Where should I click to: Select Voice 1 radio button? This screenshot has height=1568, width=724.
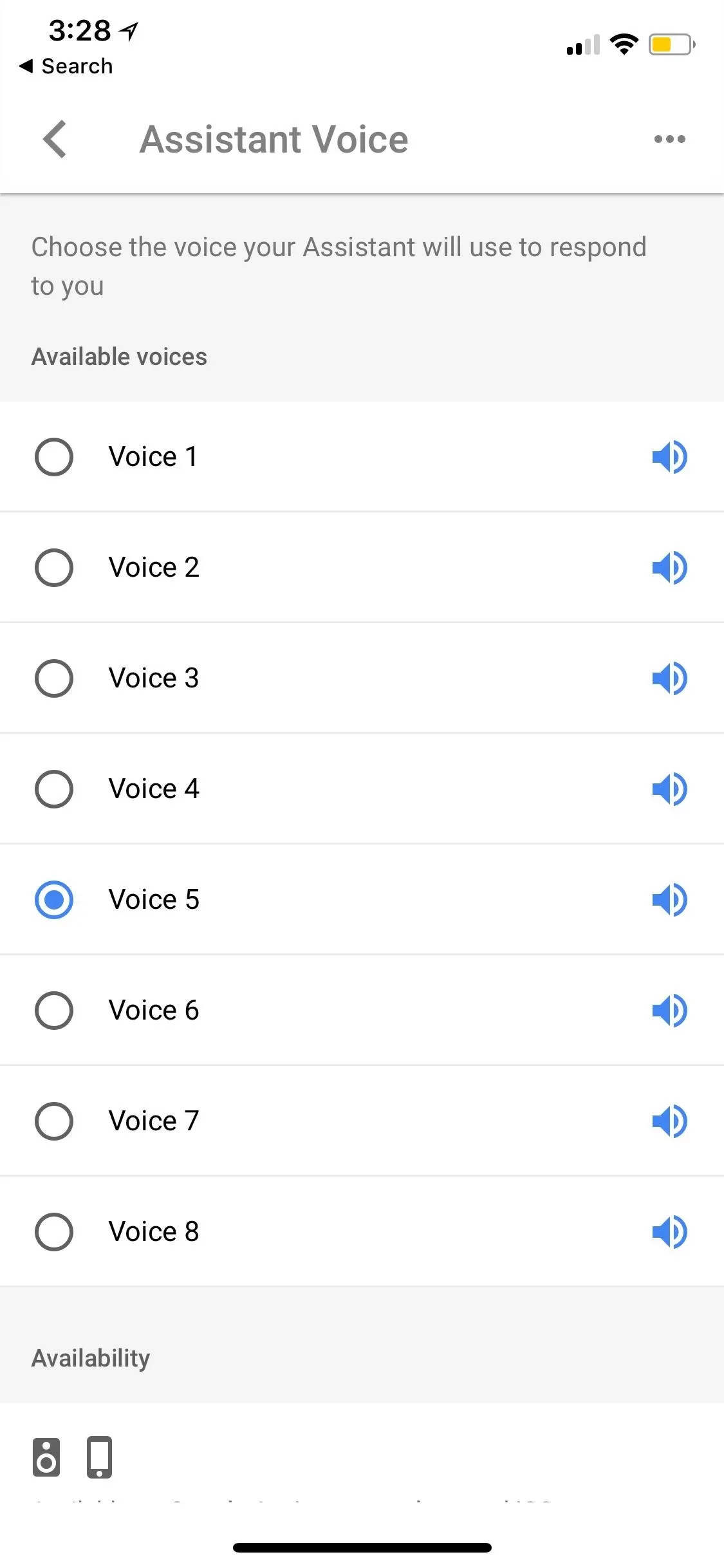pos(54,457)
